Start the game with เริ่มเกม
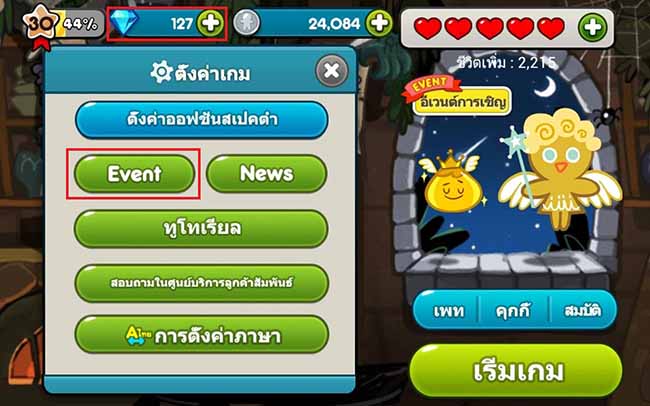650x406 pixels. [x=515, y=371]
